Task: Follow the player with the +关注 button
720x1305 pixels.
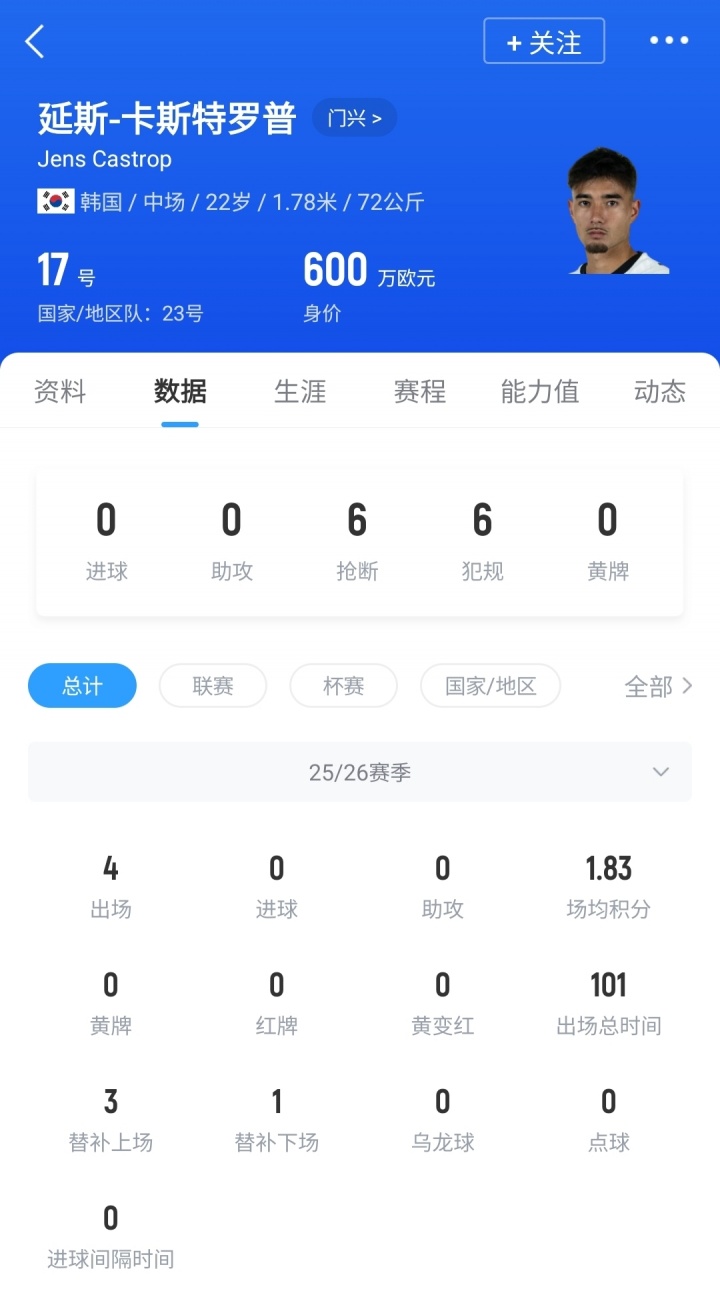Action: click(544, 42)
